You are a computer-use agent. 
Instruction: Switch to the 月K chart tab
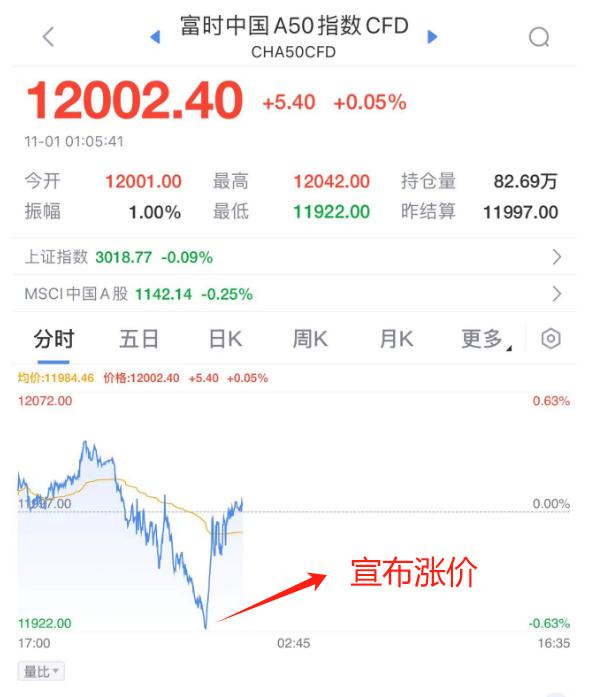click(396, 339)
